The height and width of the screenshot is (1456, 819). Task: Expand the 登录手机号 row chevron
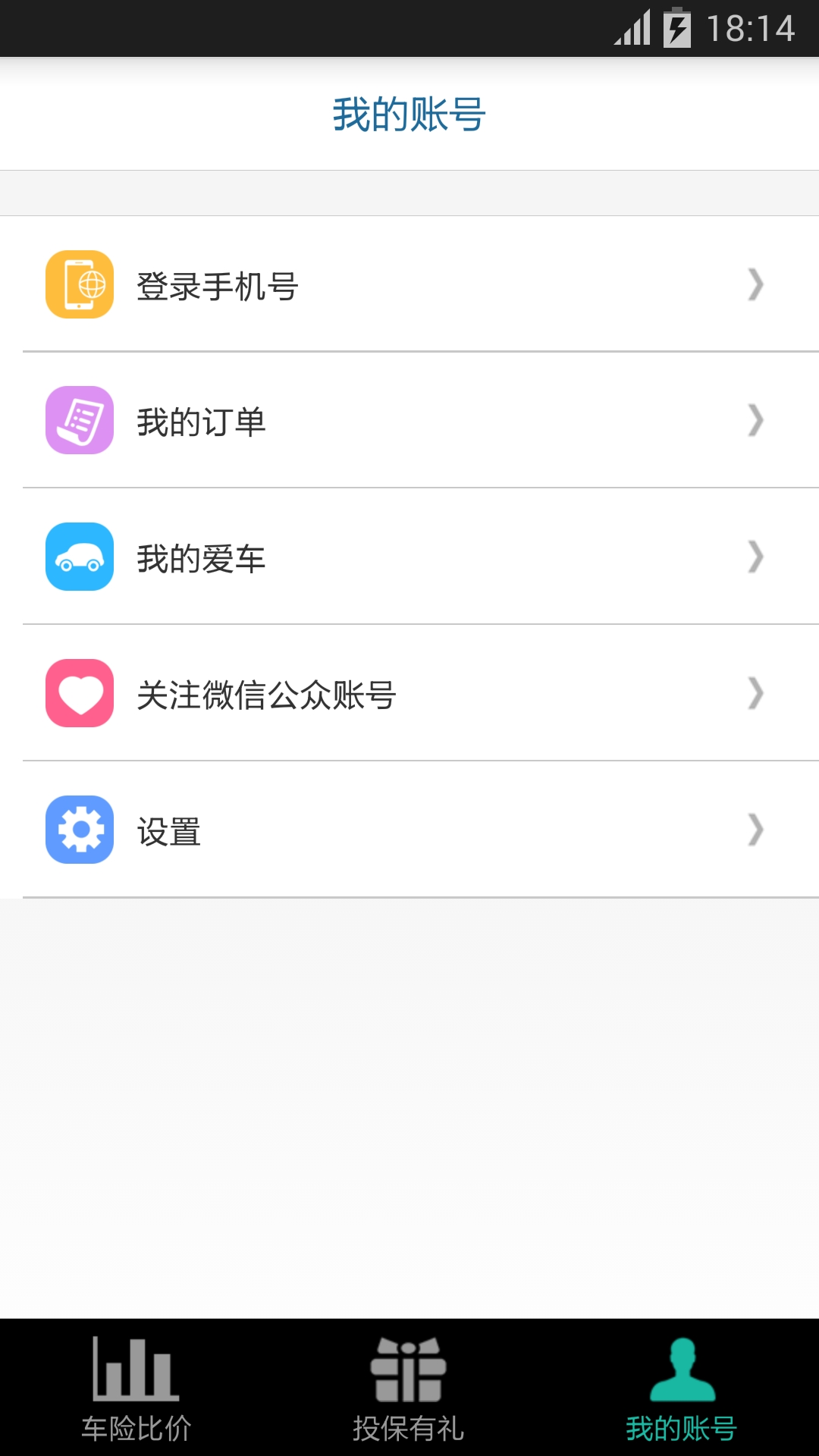coord(755,287)
